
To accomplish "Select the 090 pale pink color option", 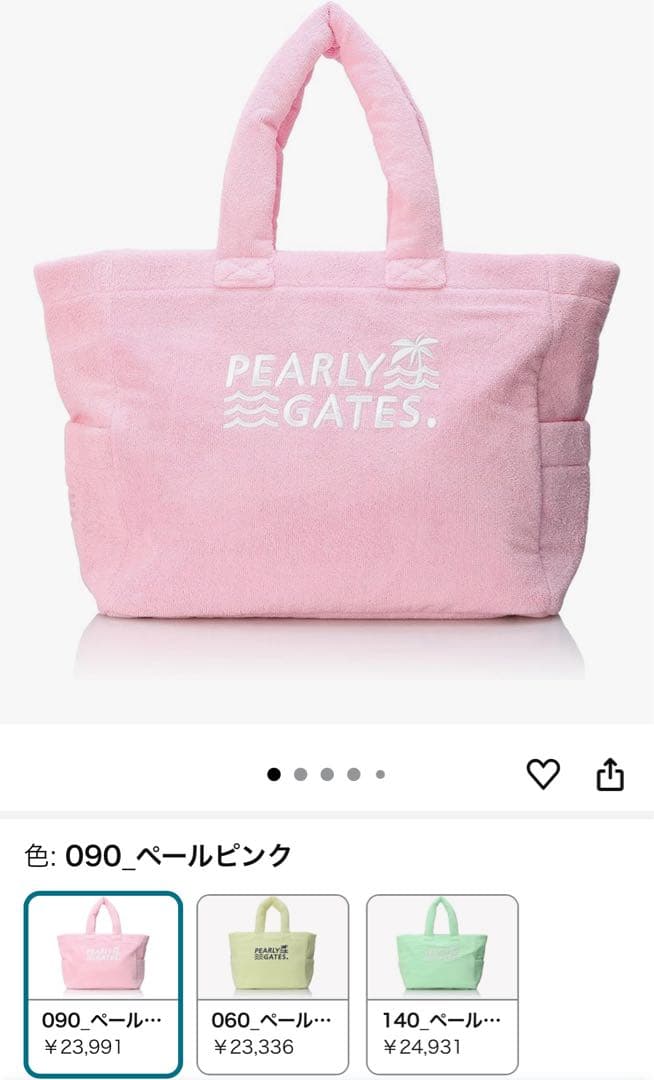I will 103,983.
